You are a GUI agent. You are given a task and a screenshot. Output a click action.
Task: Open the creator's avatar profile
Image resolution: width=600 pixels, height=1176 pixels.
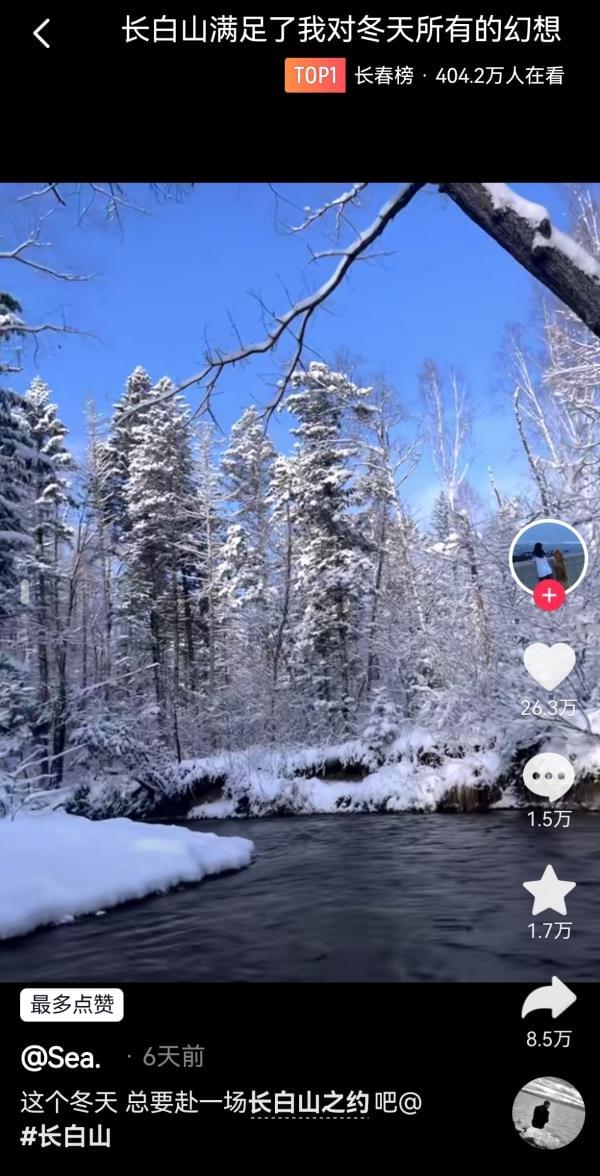[548, 557]
